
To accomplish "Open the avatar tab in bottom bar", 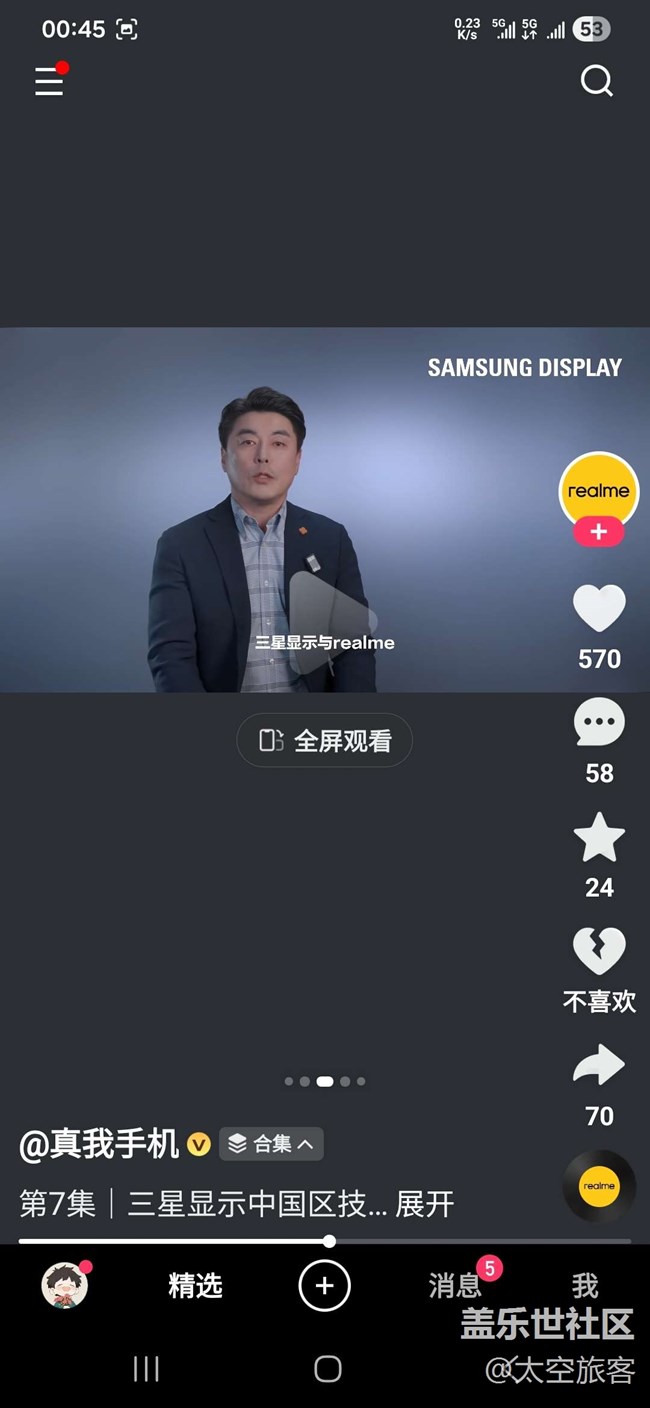I will click(x=65, y=1285).
